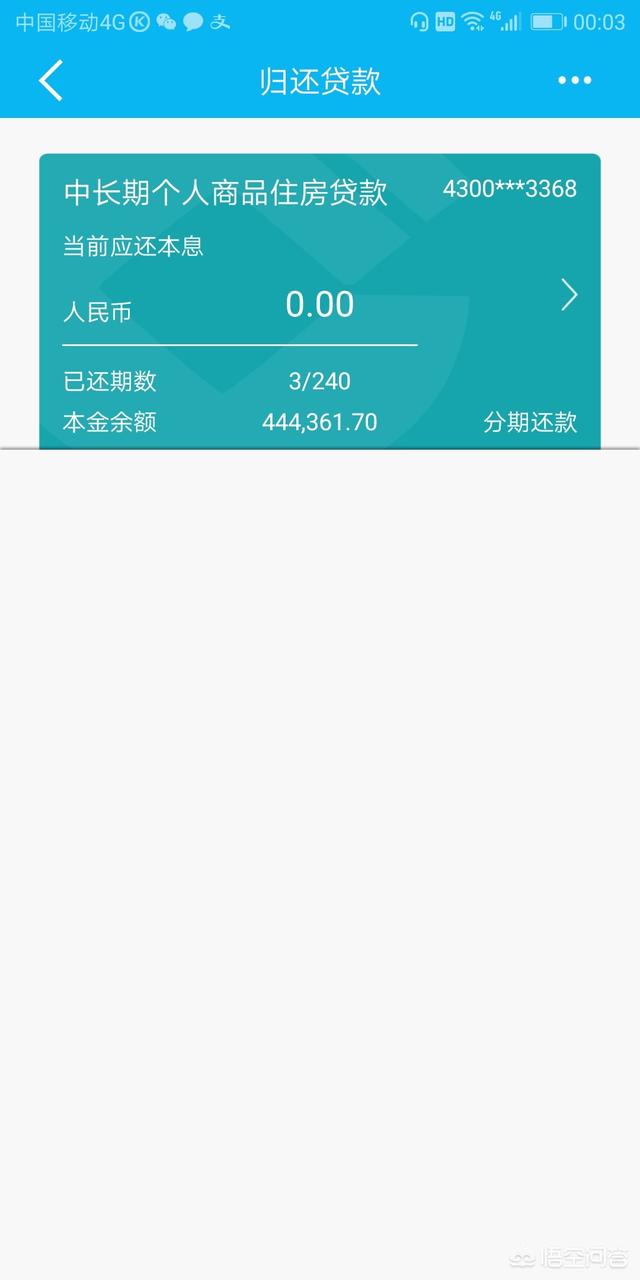Go back from the 归还贷款 page

51,81
